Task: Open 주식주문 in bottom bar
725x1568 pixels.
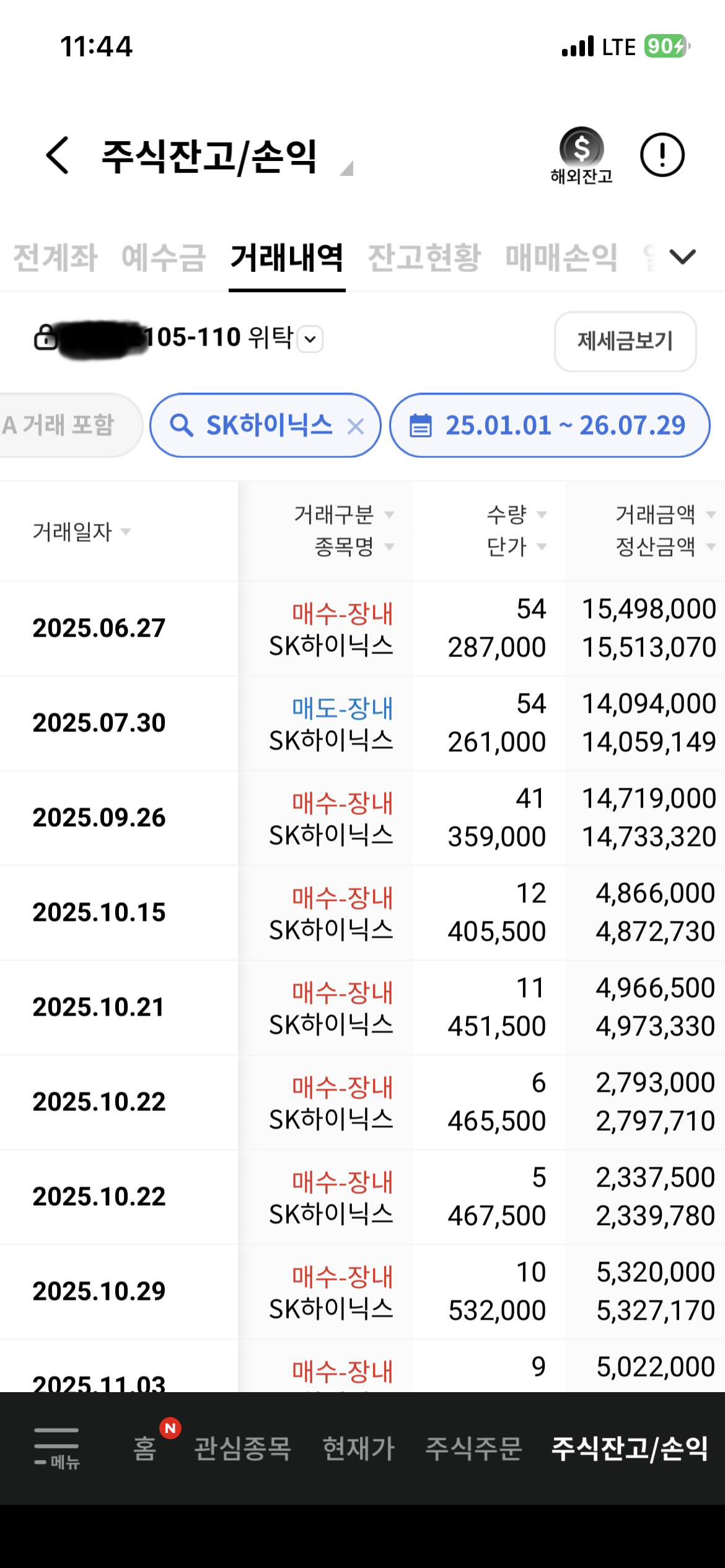Action: click(473, 1448)
